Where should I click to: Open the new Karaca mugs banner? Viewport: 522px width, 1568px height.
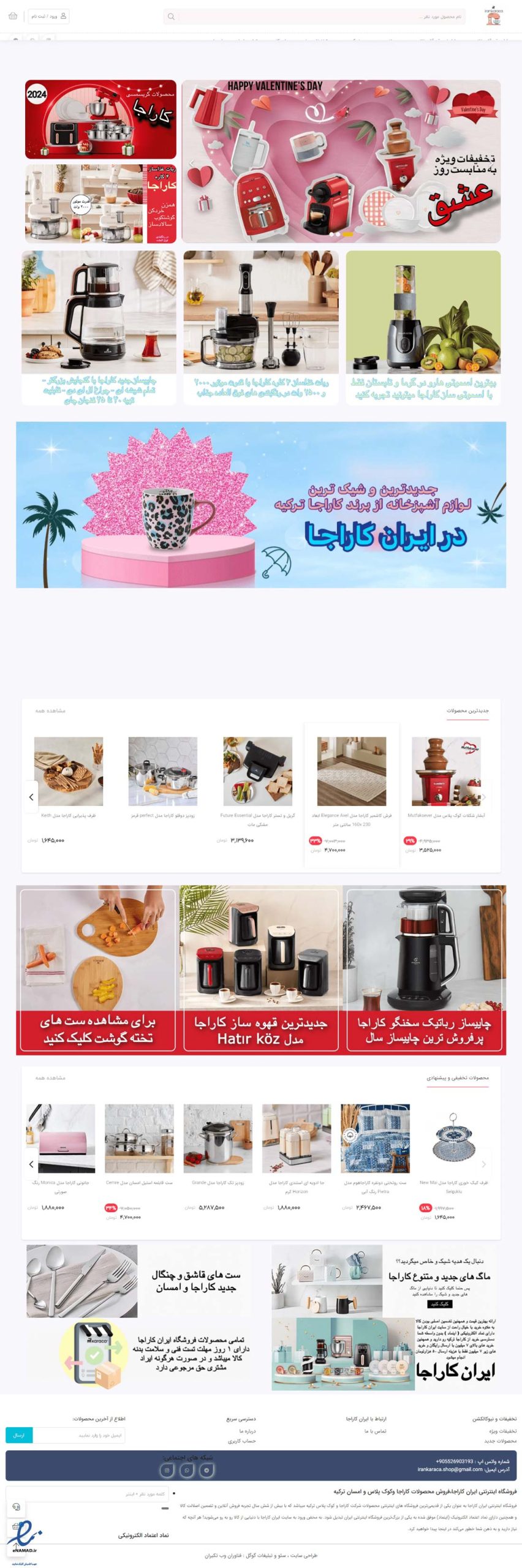[386, 1280]
